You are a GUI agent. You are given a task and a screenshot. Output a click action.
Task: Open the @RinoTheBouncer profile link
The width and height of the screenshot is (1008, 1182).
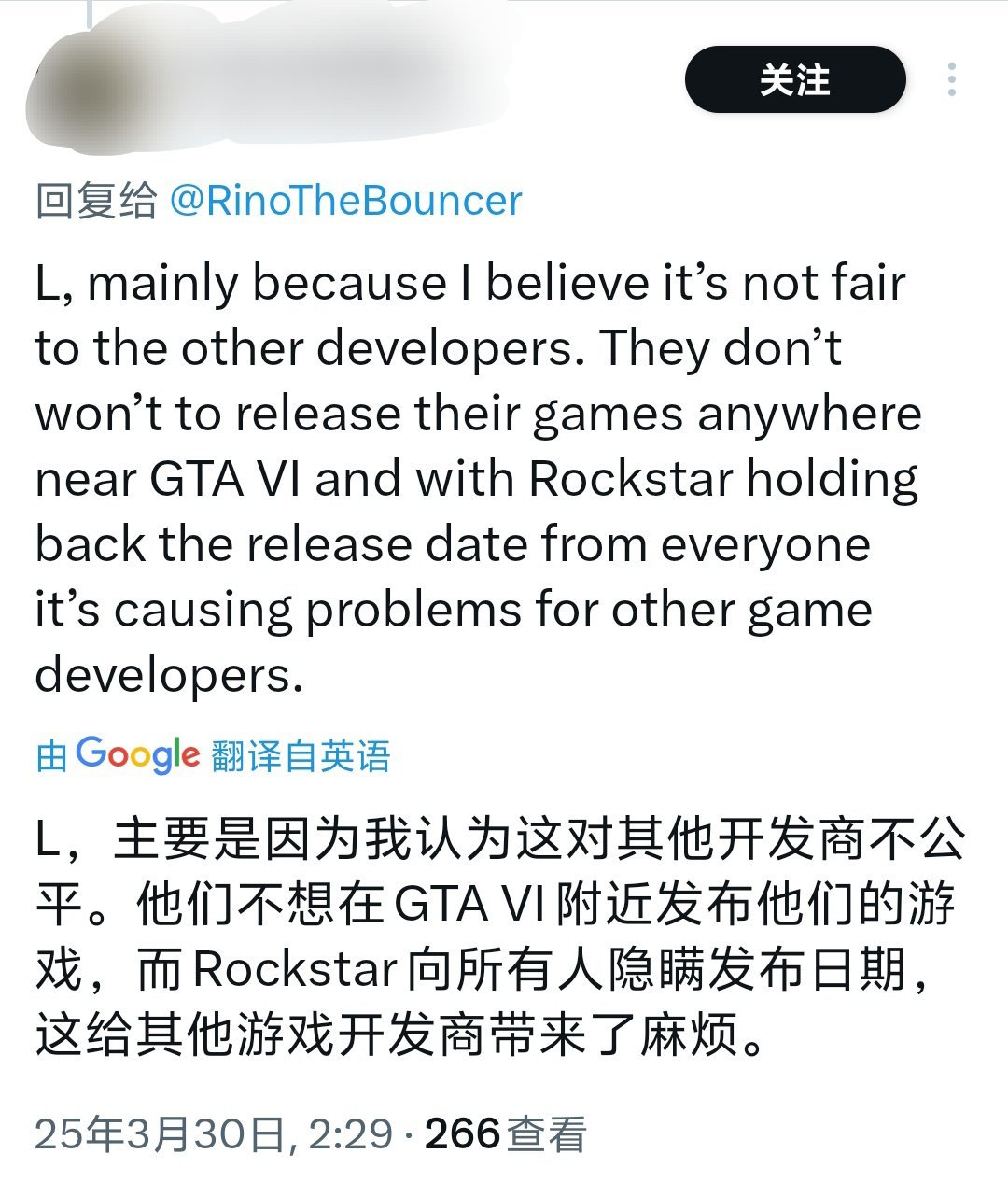[345, 201]
